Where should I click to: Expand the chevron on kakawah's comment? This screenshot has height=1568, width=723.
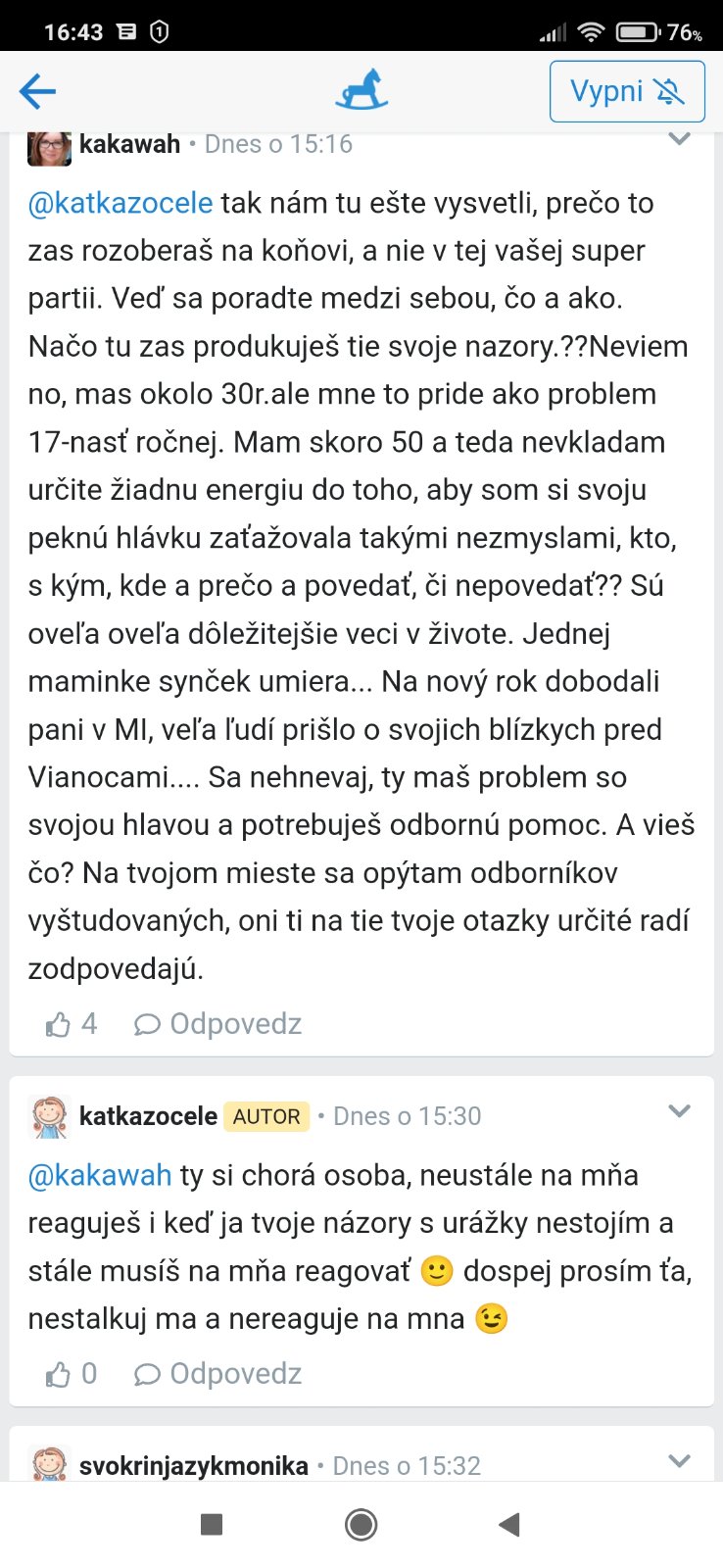coord(679,138)
